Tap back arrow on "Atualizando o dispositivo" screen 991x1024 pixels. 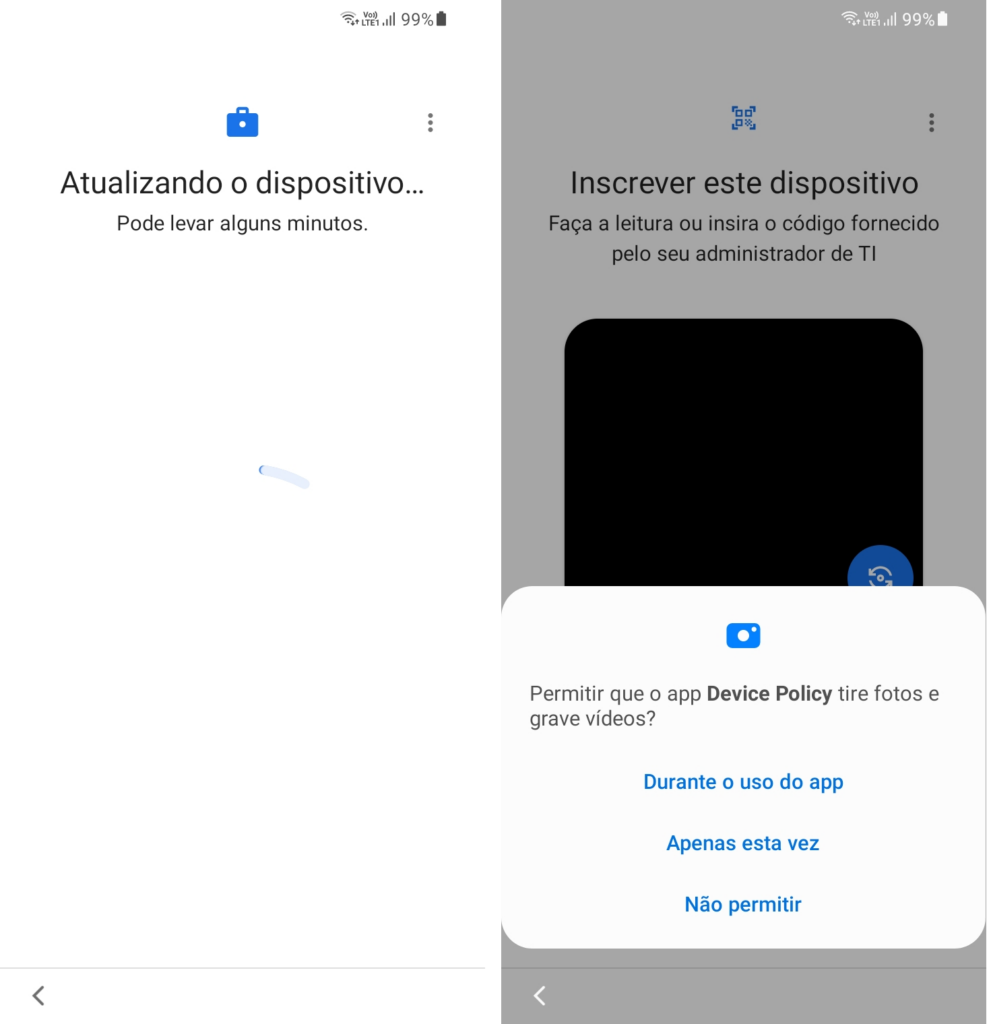tap(38, 995)
